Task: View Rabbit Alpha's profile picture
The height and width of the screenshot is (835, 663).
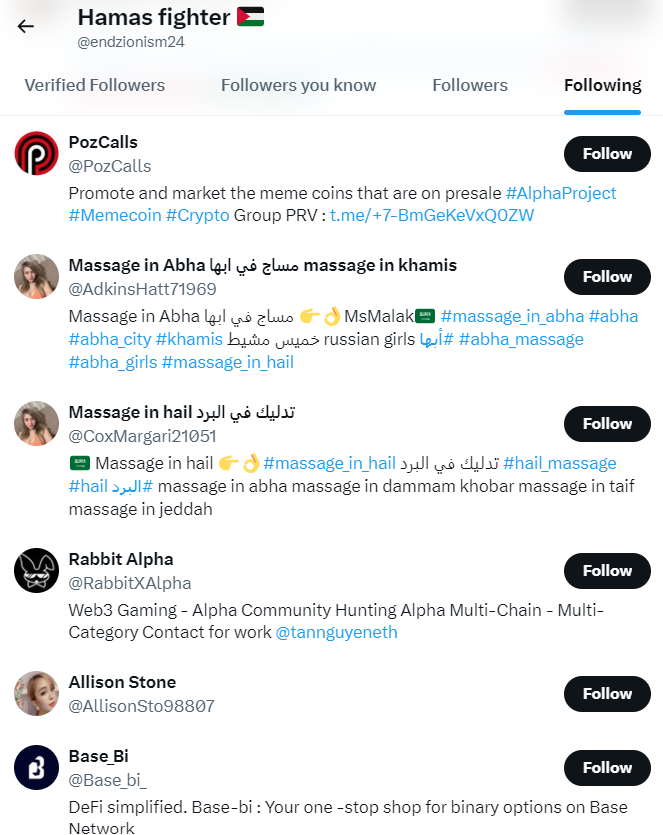Action: (x=36, y=571)
